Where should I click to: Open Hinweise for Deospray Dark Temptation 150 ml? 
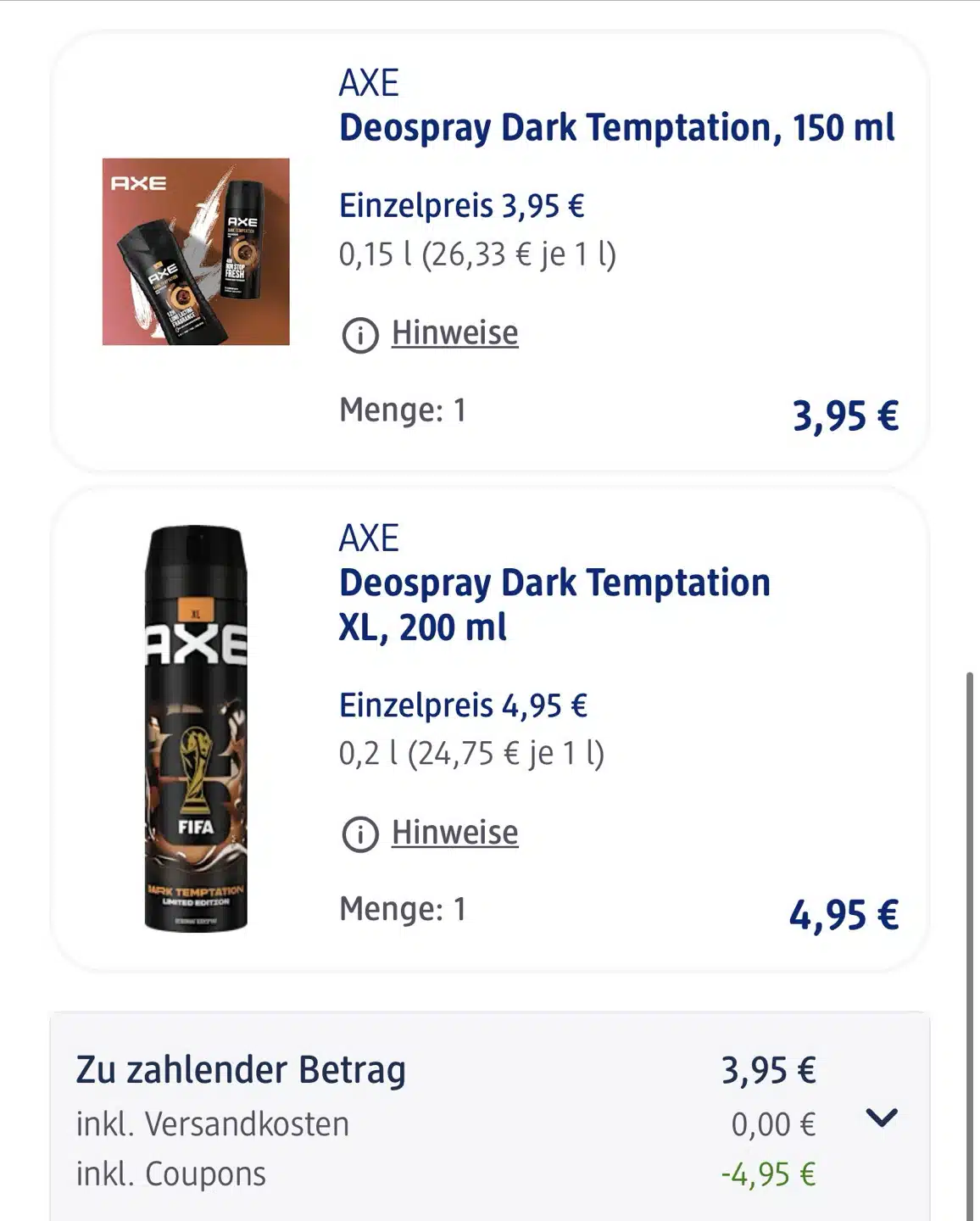pos(454,334)
